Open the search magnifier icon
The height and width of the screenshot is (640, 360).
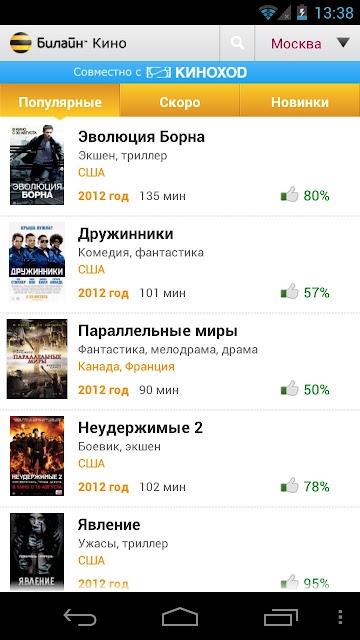pos(237,43)
